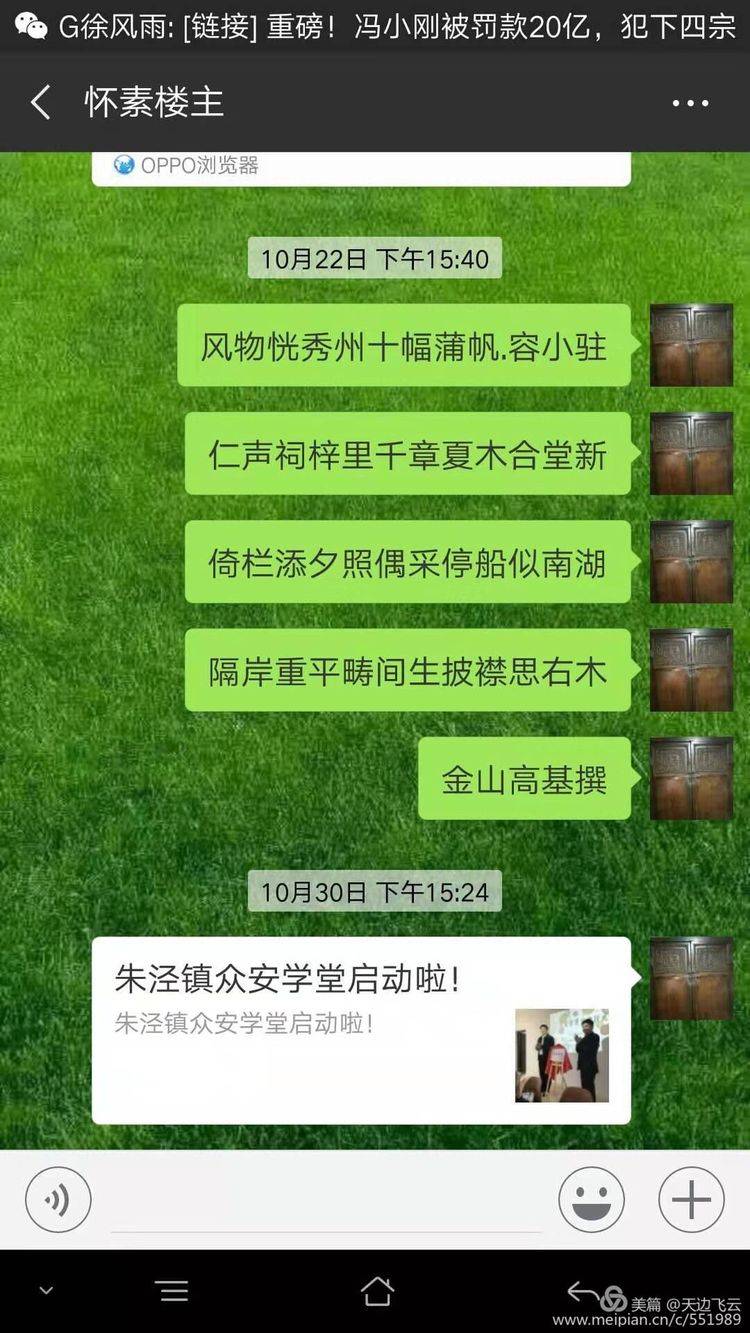Open the plus attachment menu
This screenshot has width=750, height=1333.
[691, 1199]
